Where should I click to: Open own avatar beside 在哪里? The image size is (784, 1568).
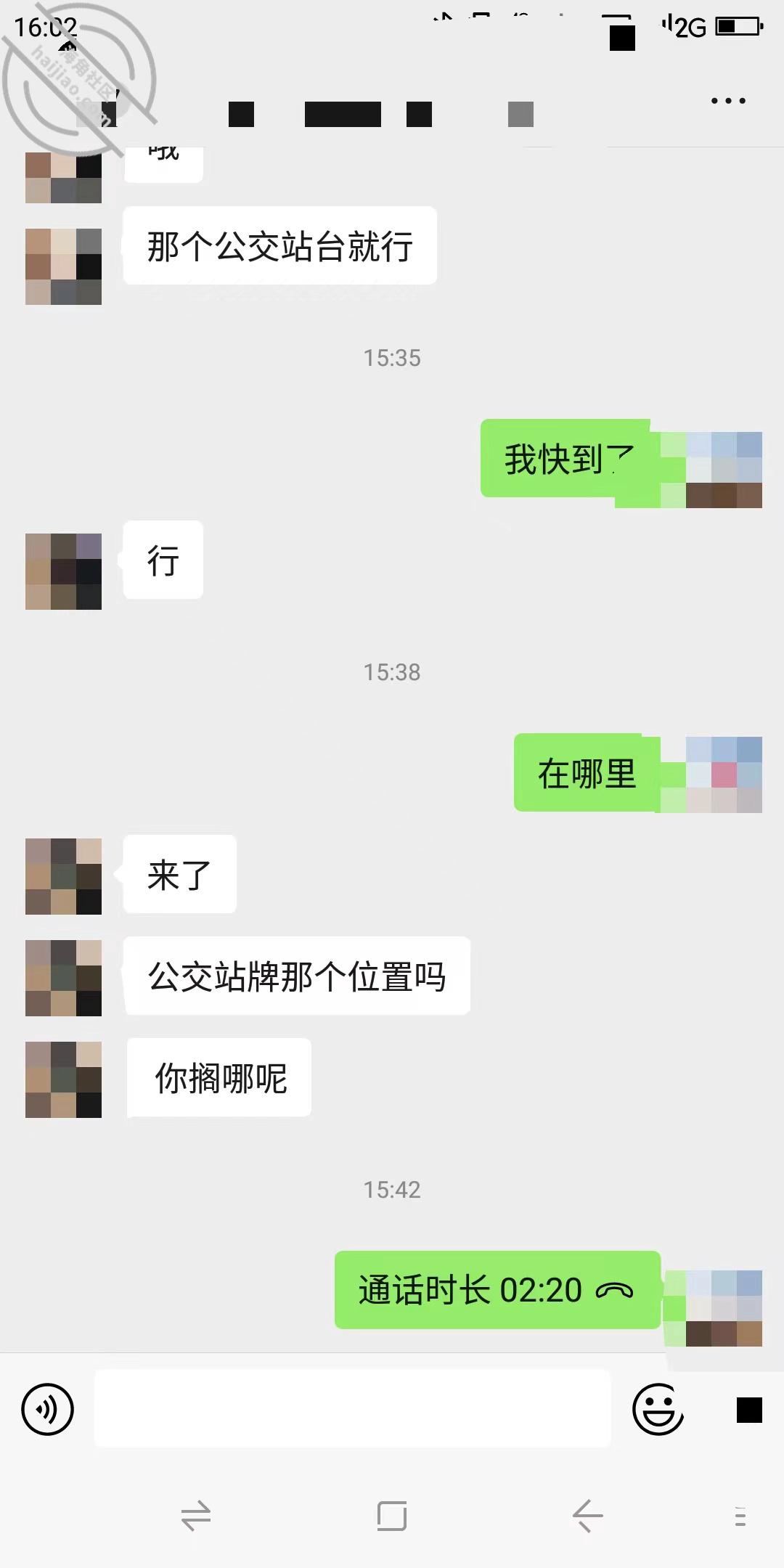point(724,775)
